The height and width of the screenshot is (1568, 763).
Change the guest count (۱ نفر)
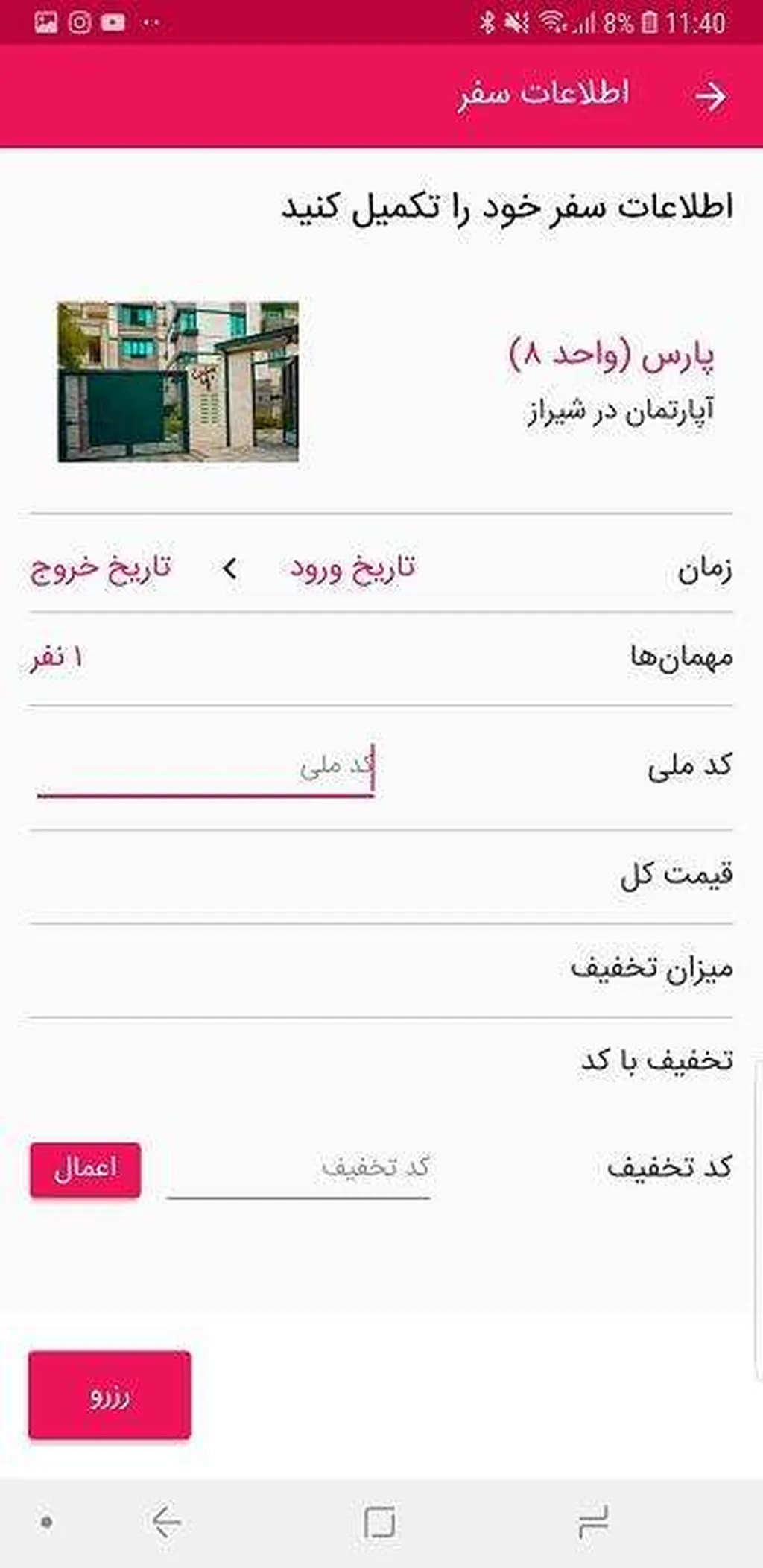point(57,658)
